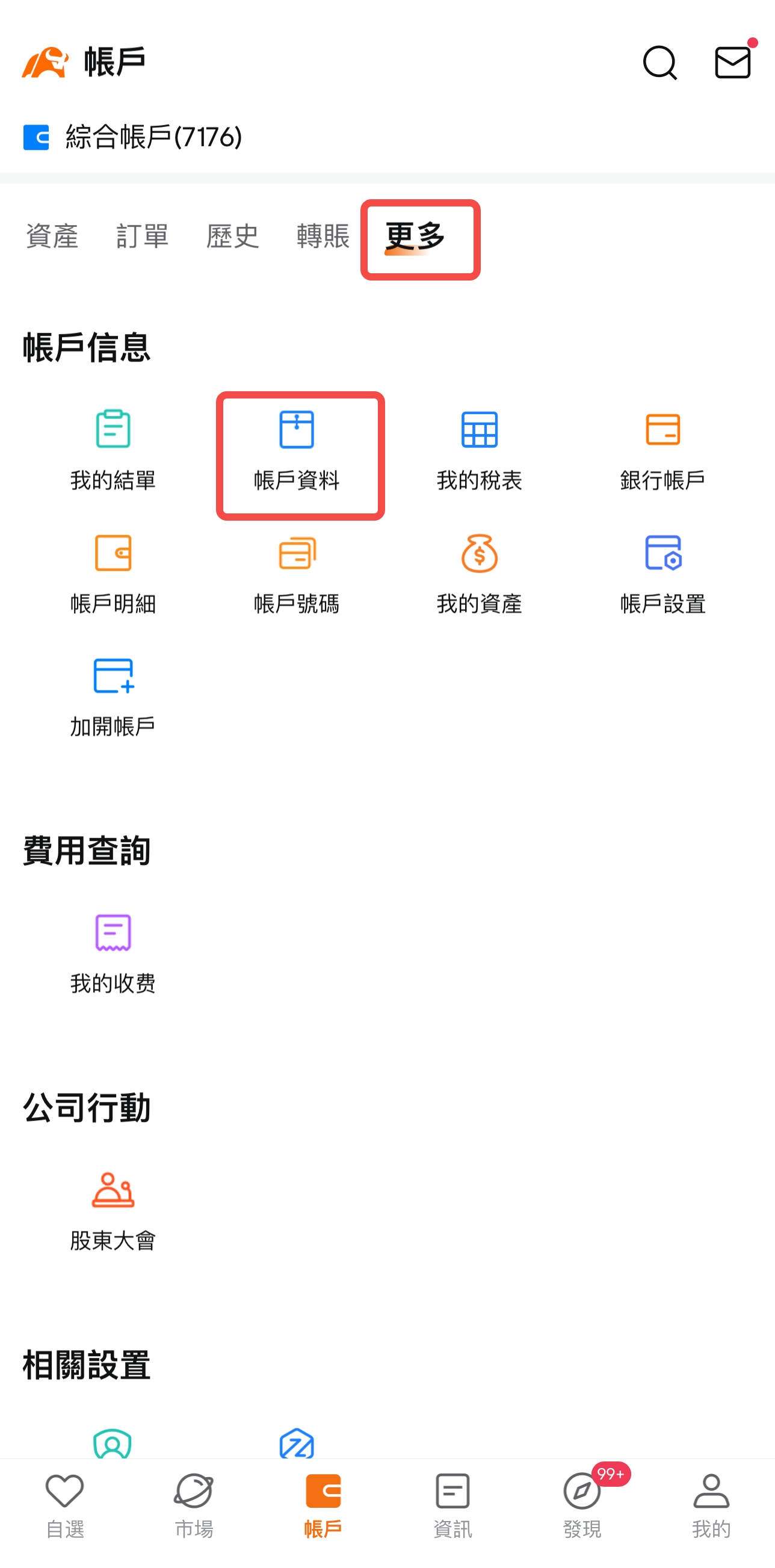775x1568 pixels.
Task: Go to the 發現 bottom tab
Action: point(582,1505)
